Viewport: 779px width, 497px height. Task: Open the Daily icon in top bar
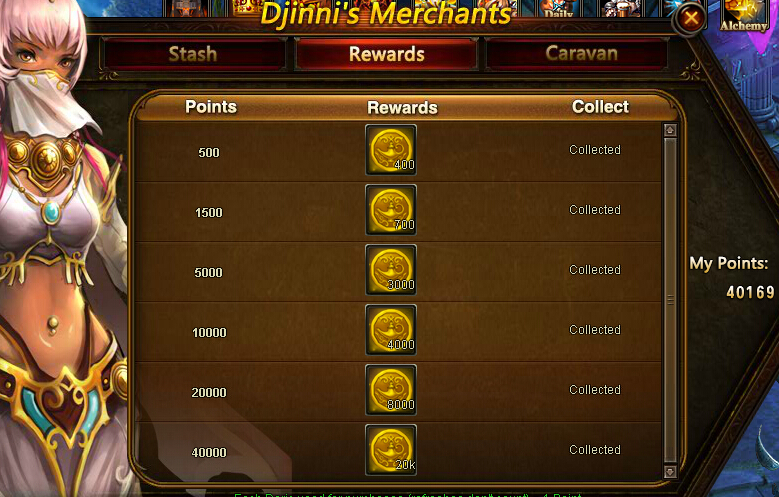(x=560, y=9)
